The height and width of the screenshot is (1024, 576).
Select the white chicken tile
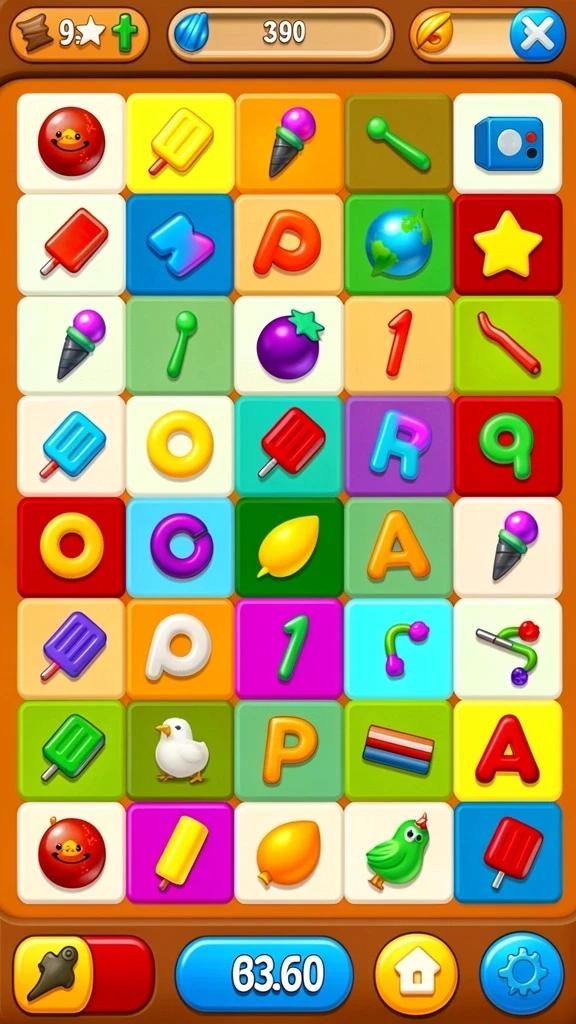pyautogui.click(x=180, y=750)
